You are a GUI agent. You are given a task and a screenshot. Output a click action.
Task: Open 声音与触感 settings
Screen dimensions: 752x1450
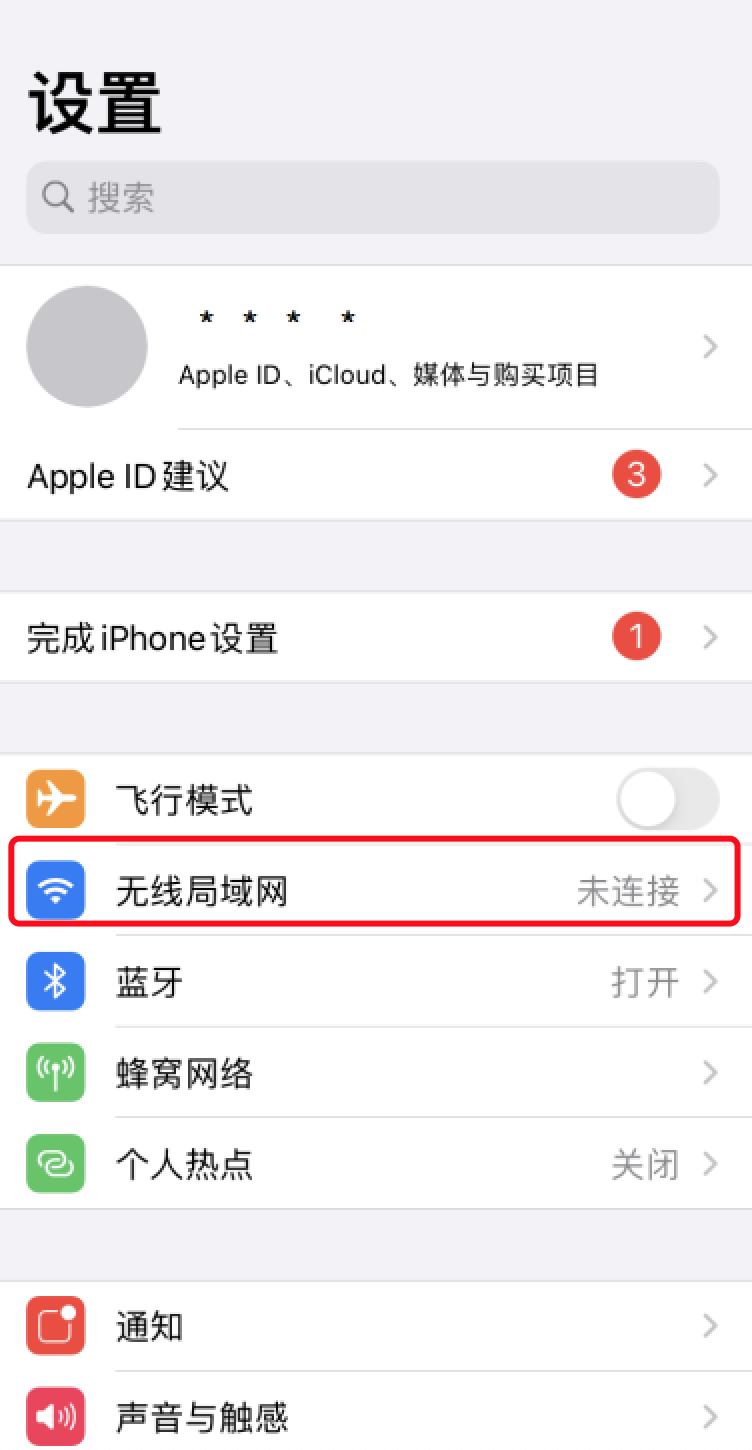[x=376, y=1413]
